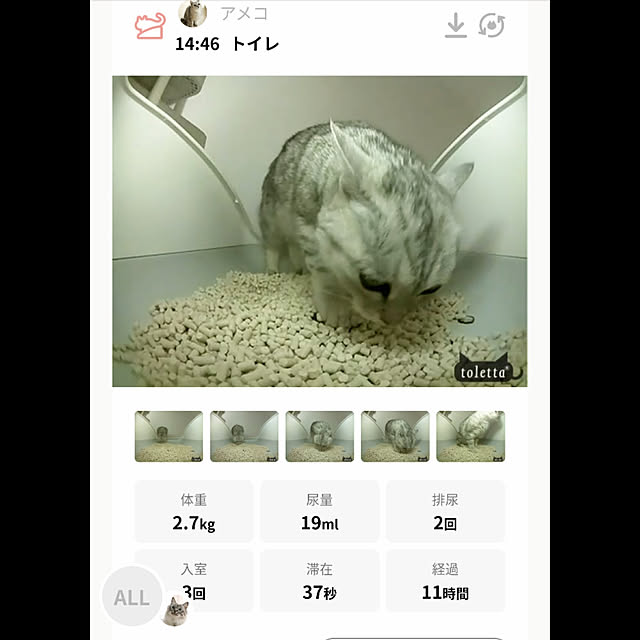640x640 pixels.
Task: Select the cat avatar beside ALL
Action: tap(177, 609)
